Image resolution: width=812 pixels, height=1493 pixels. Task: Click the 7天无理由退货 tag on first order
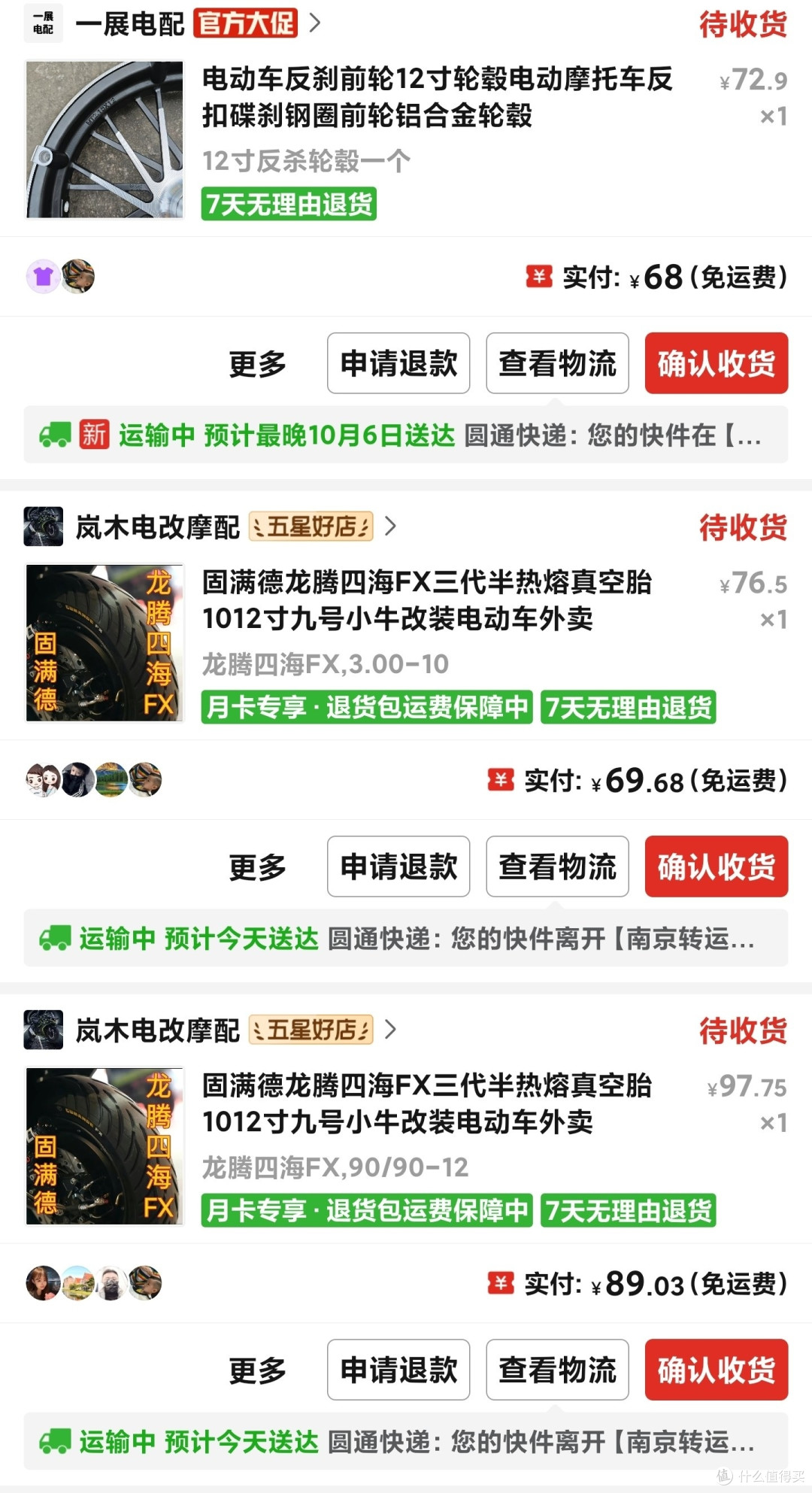click(289, 202)
